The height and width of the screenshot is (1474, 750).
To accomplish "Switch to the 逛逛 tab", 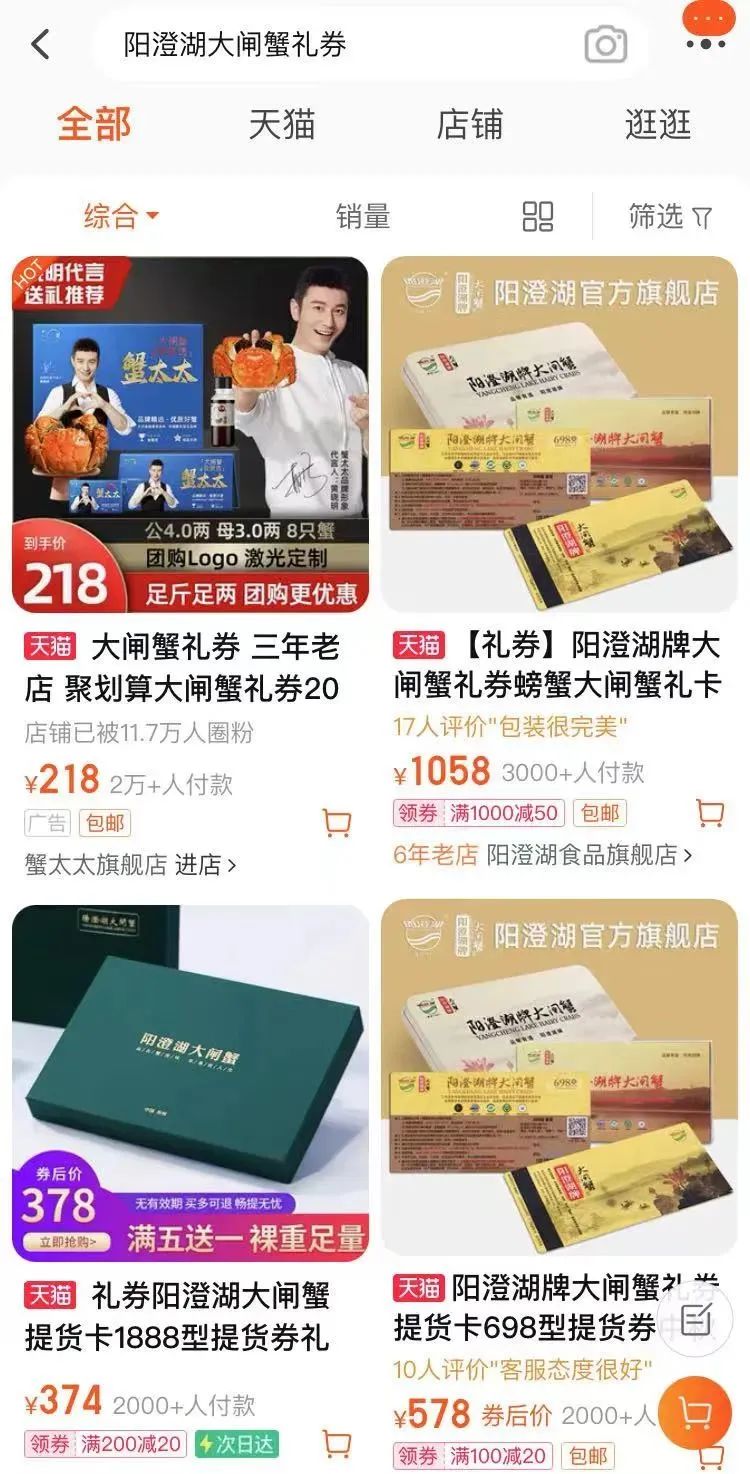I will pos(658,125).
